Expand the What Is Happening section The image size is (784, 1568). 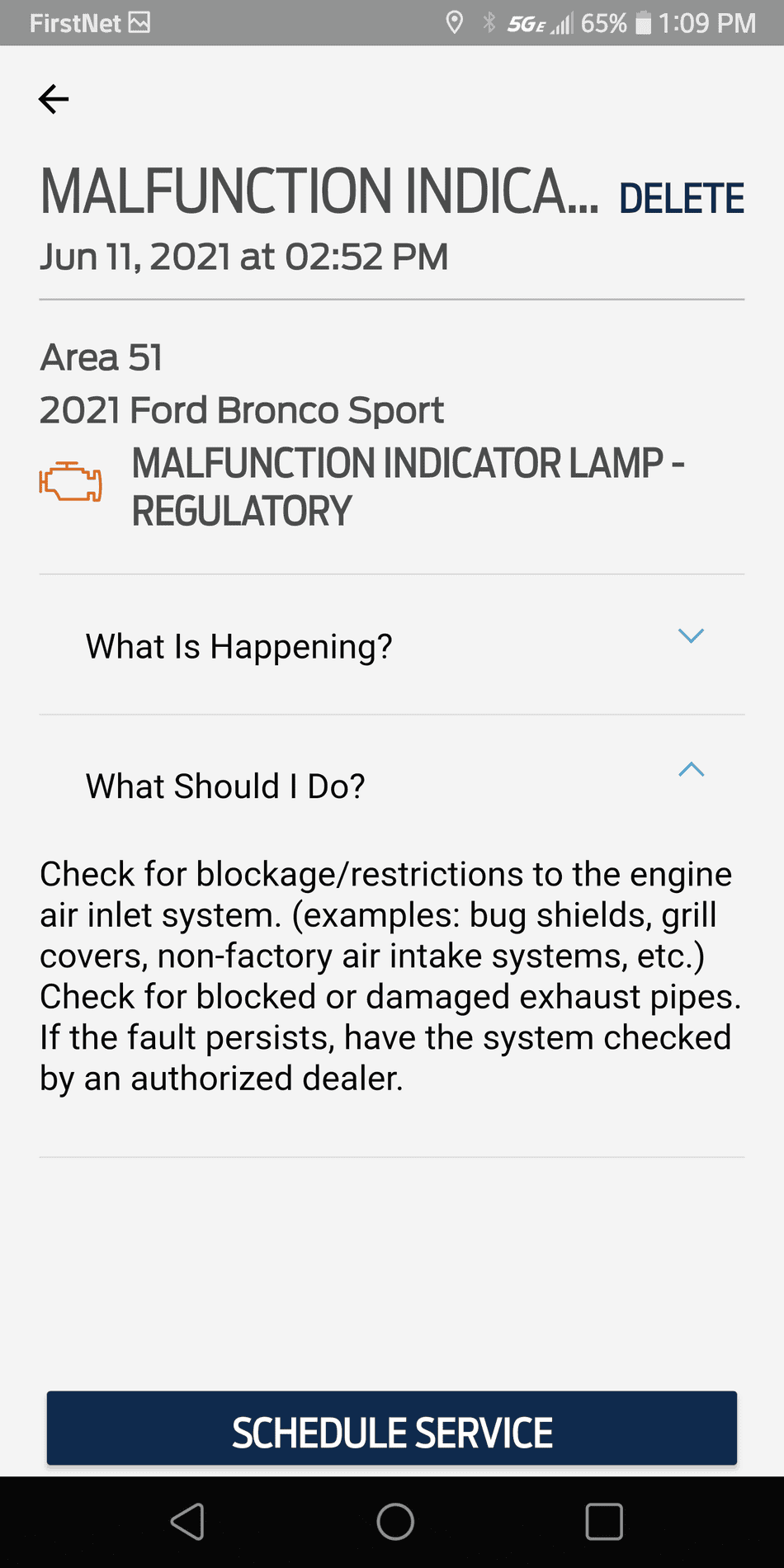coord(690,636)
